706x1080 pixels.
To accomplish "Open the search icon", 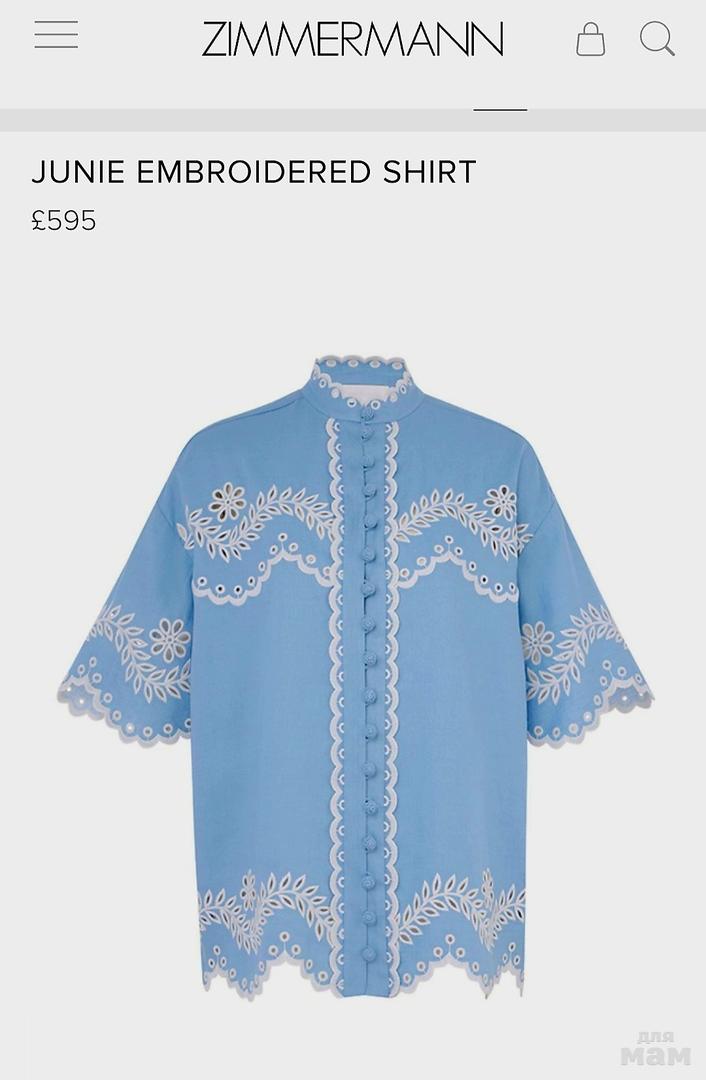I will click(x=657, y=39).
